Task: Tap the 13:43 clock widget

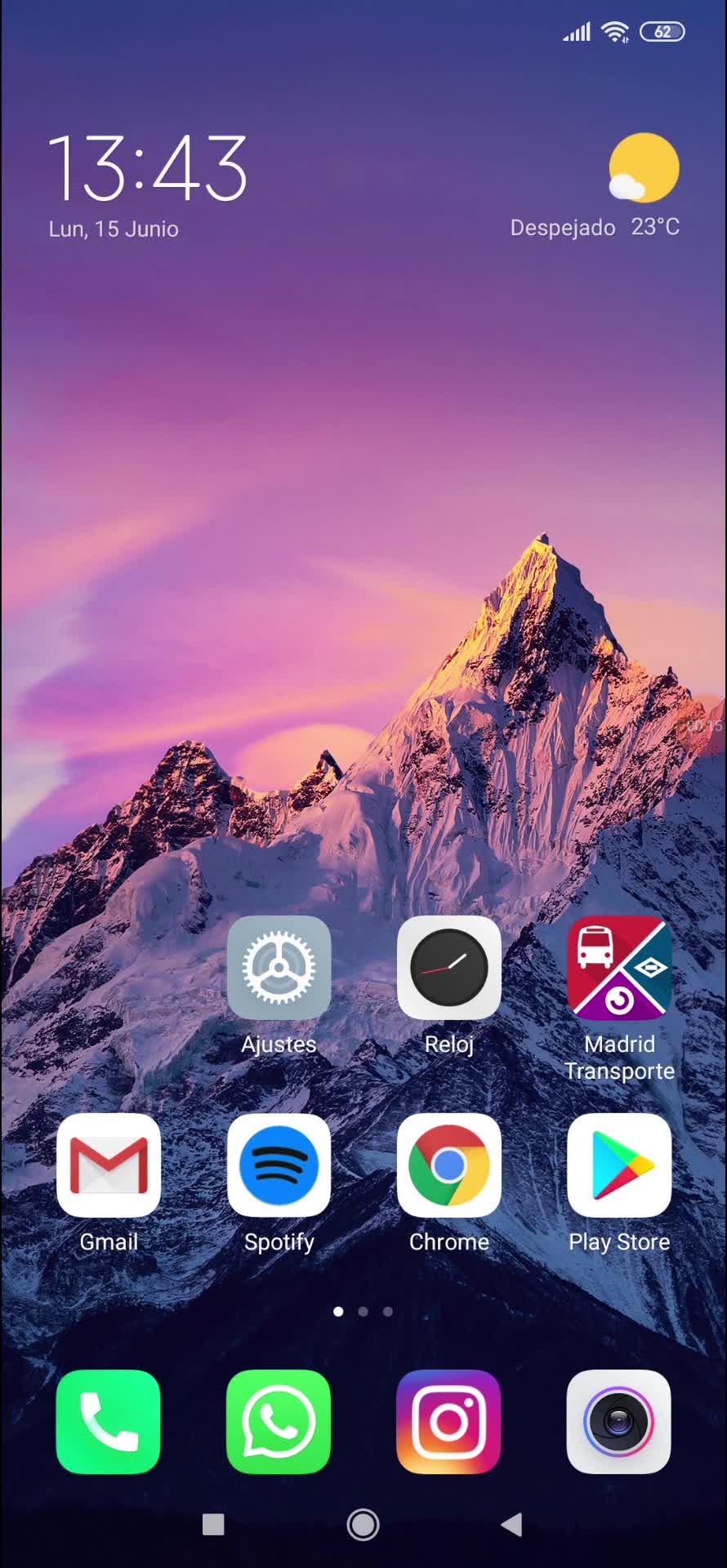Action: [x=148, y=168]
